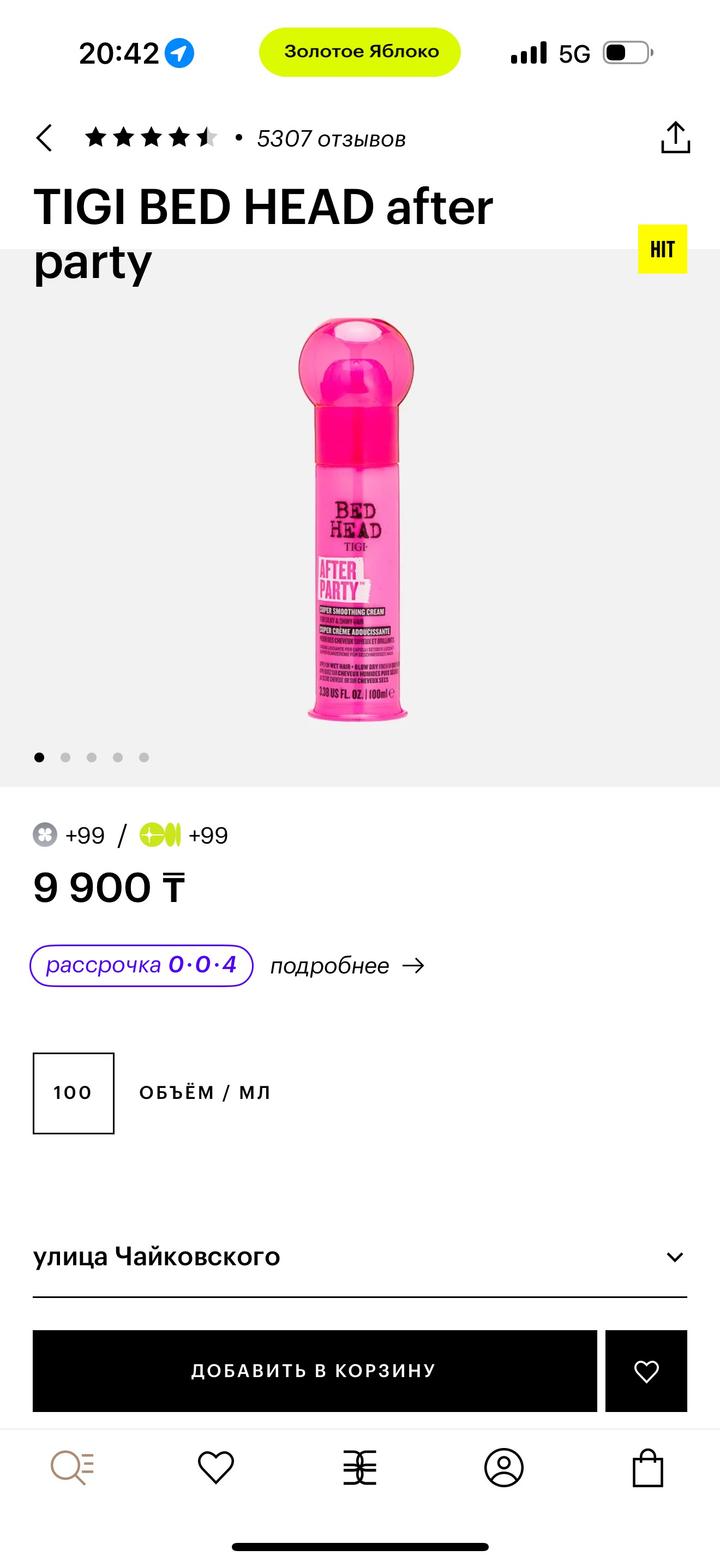The height and width of the screenshot is (1564, 720).
Task: Return to the Золотое Яблоко app pill
Action: [x=360, y=52]
